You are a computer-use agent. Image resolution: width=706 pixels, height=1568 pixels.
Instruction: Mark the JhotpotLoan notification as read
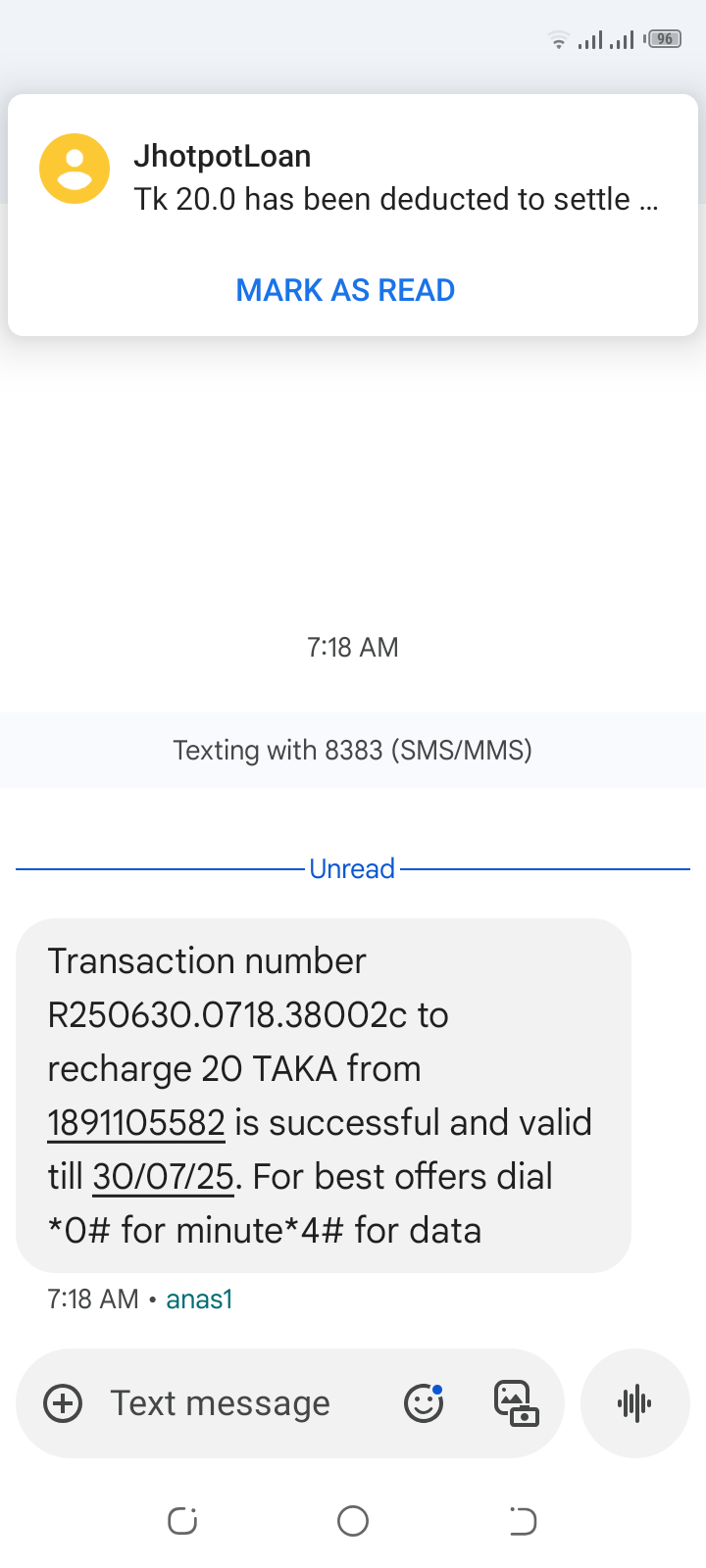click(345, 290)
